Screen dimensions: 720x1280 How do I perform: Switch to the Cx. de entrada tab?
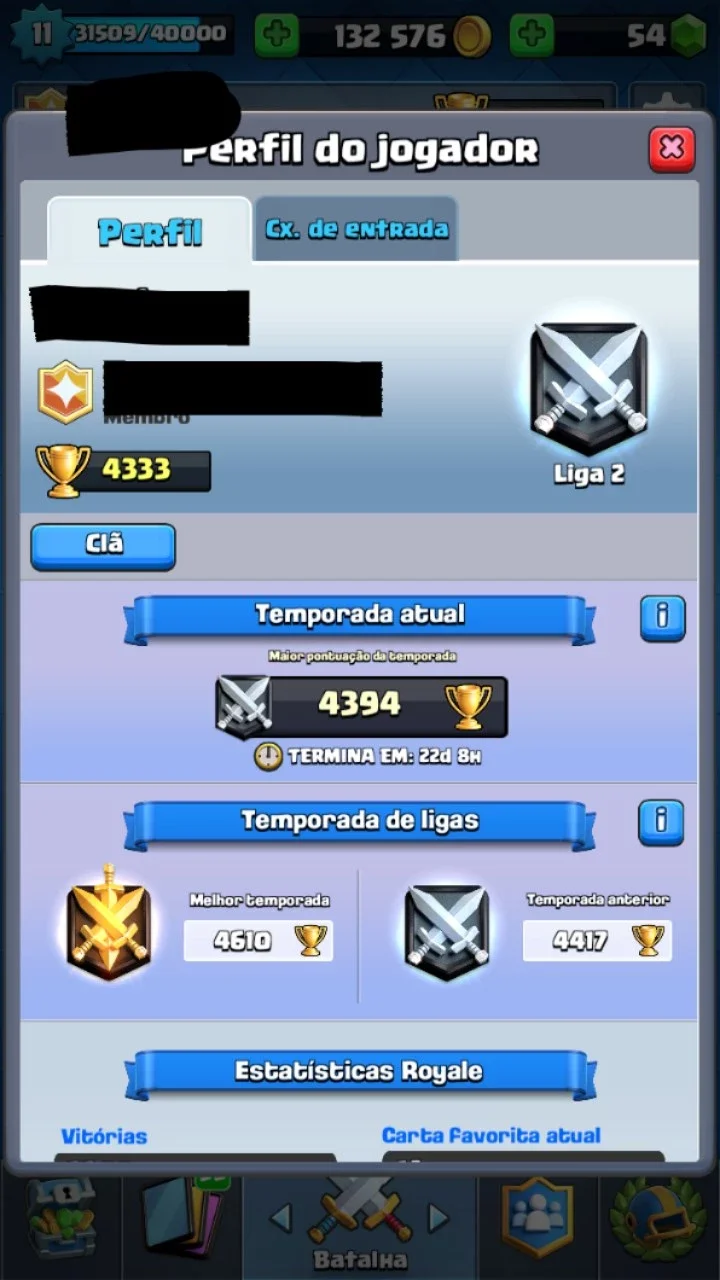[356, 229]
